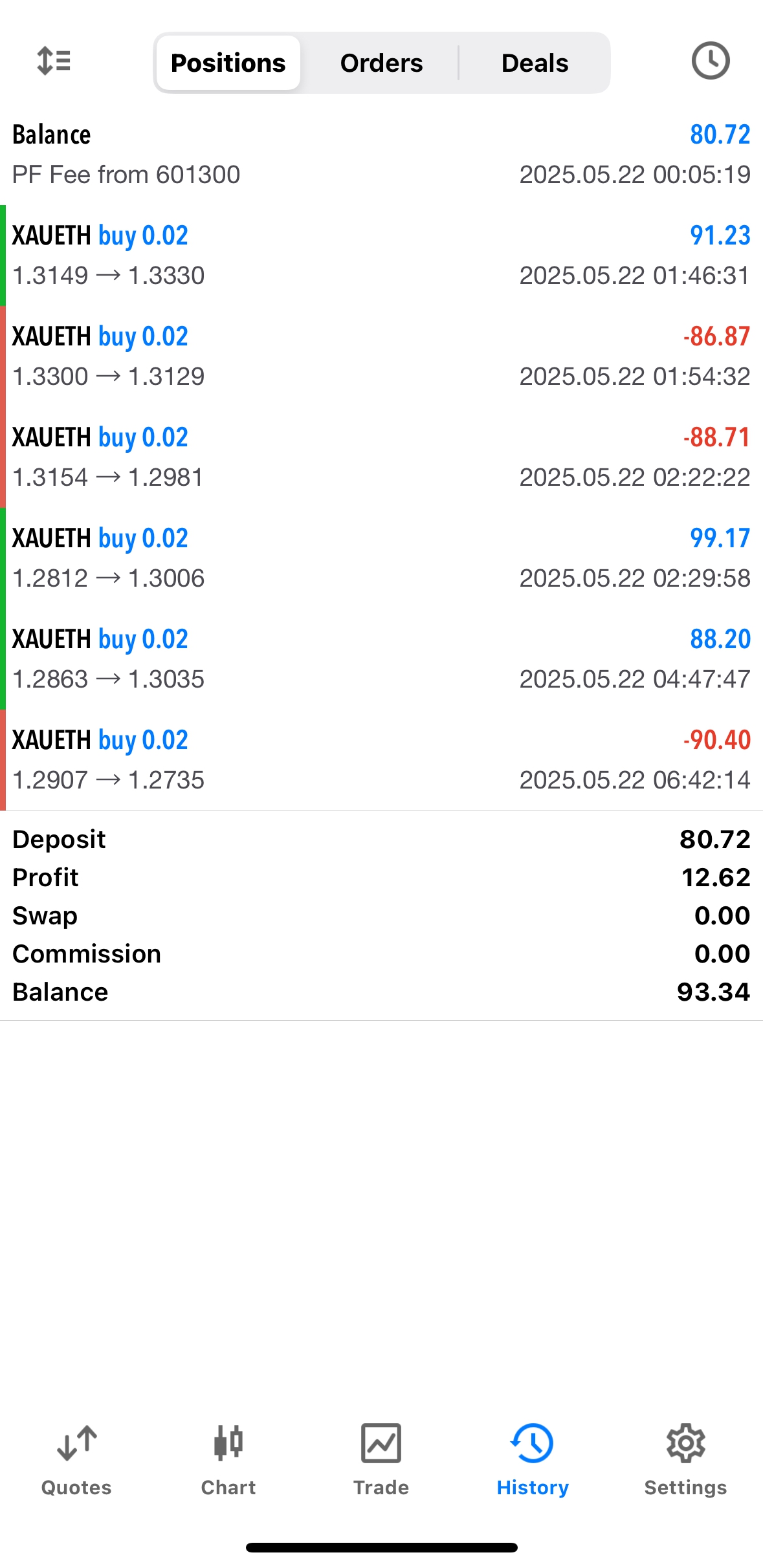Expand the XAUETH position with 88.20 profit
Viewport: 763px width, 1568px height.
[381, 659]
